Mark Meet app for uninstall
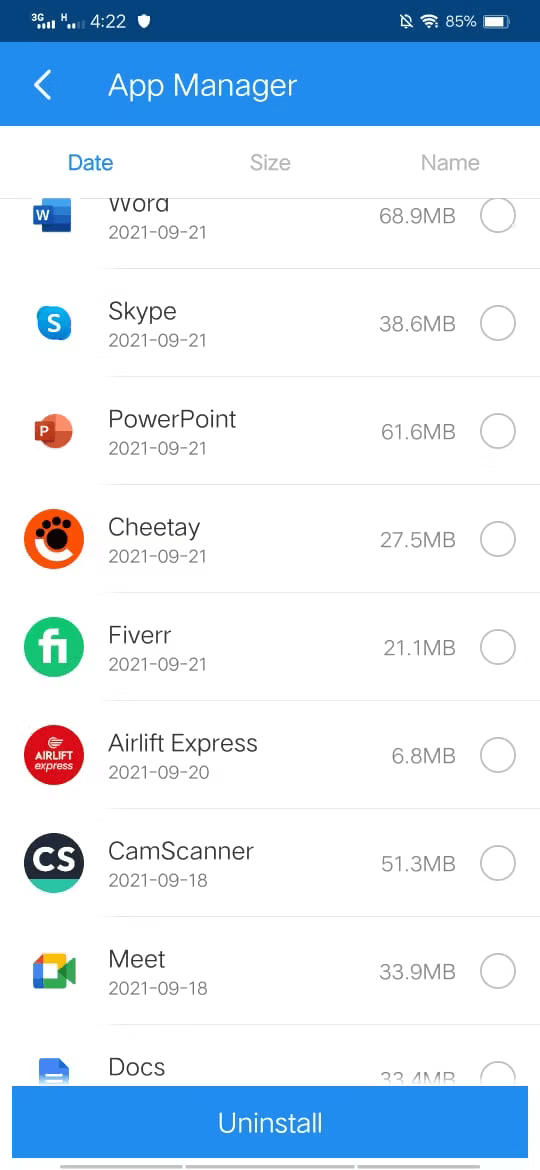Screen dimensions: 540x1170 click(497, 972)
